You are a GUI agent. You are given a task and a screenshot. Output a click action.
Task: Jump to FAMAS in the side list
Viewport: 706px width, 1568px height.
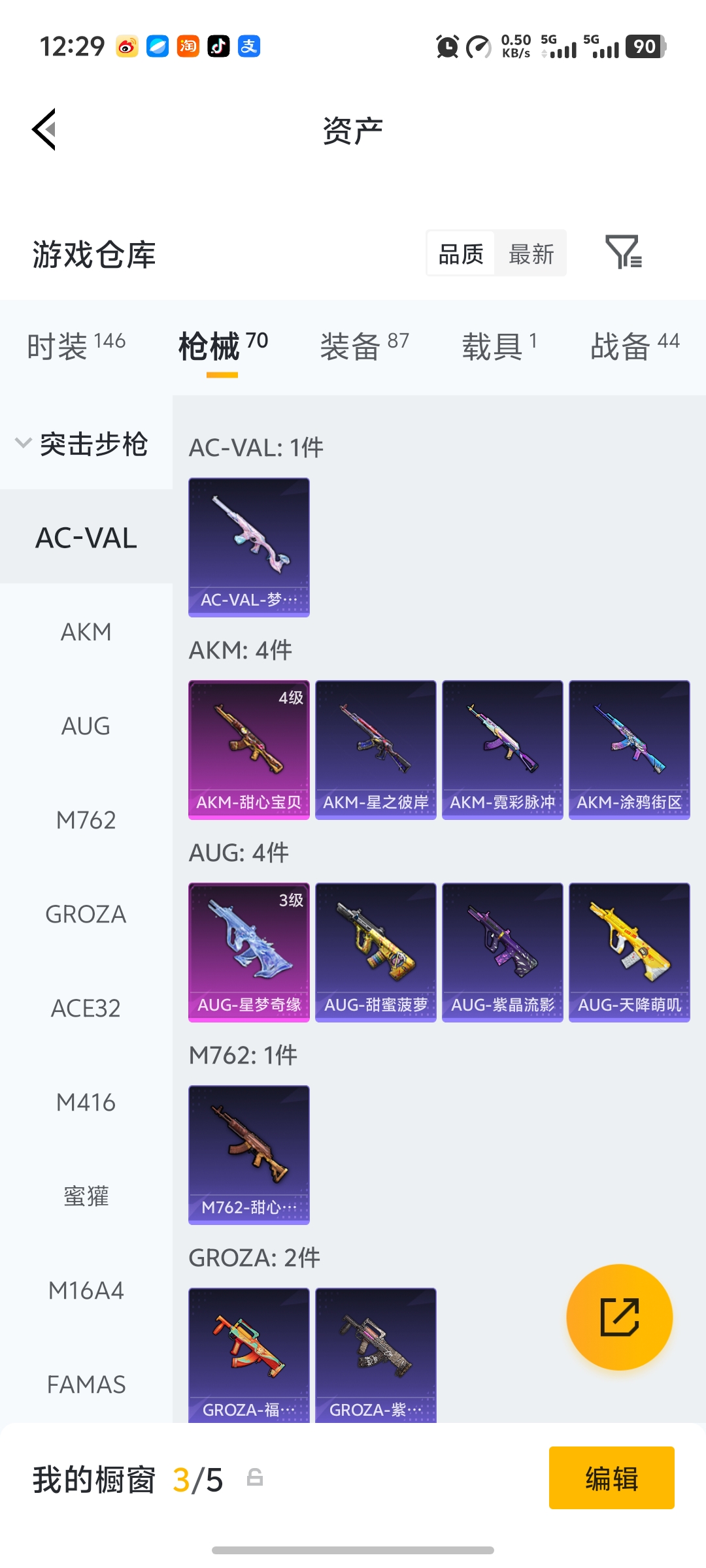(x=86, y=1384)
